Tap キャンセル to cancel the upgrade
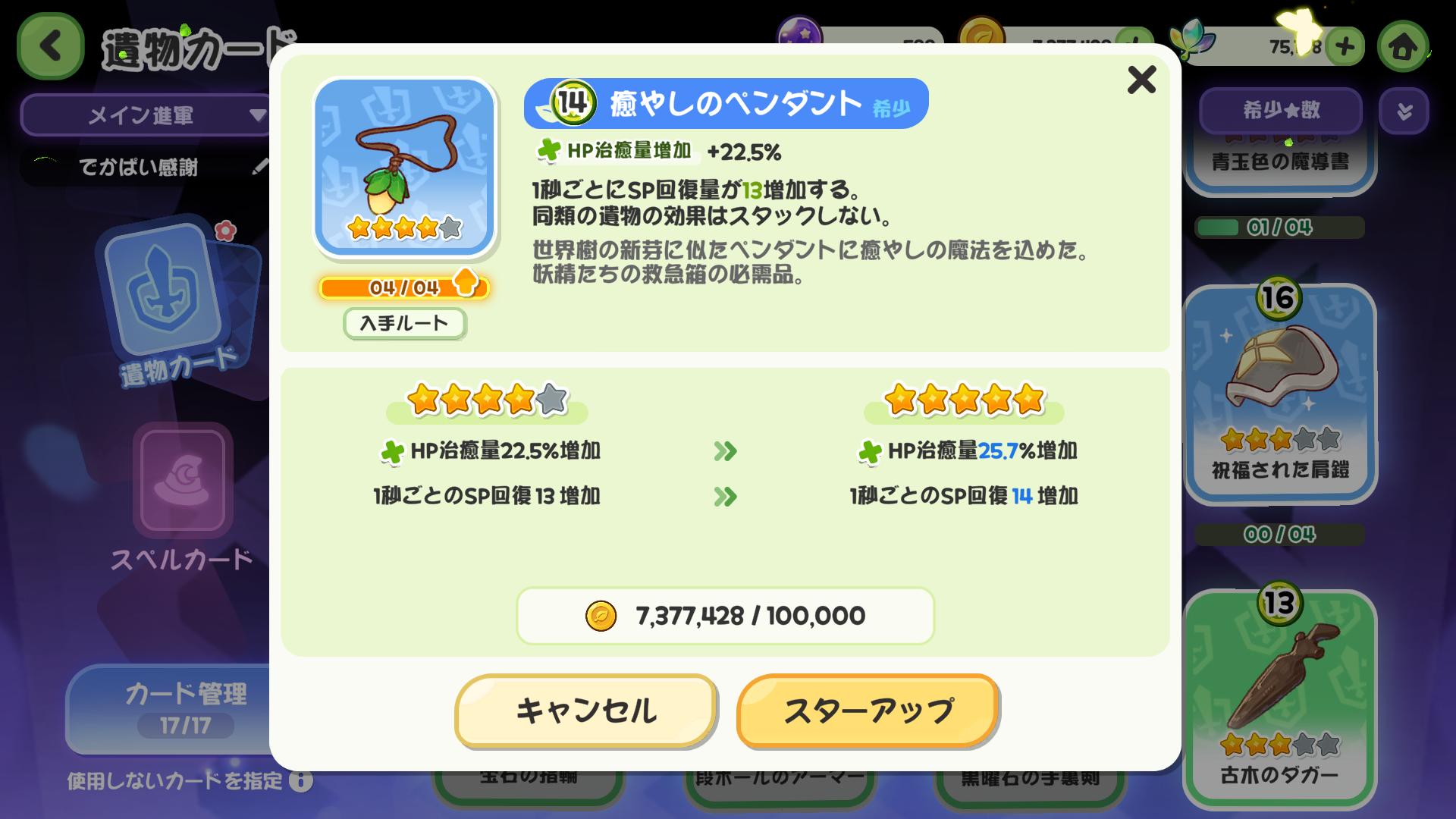The width and height of the screenshot is (1456, 819). point(585,711)
